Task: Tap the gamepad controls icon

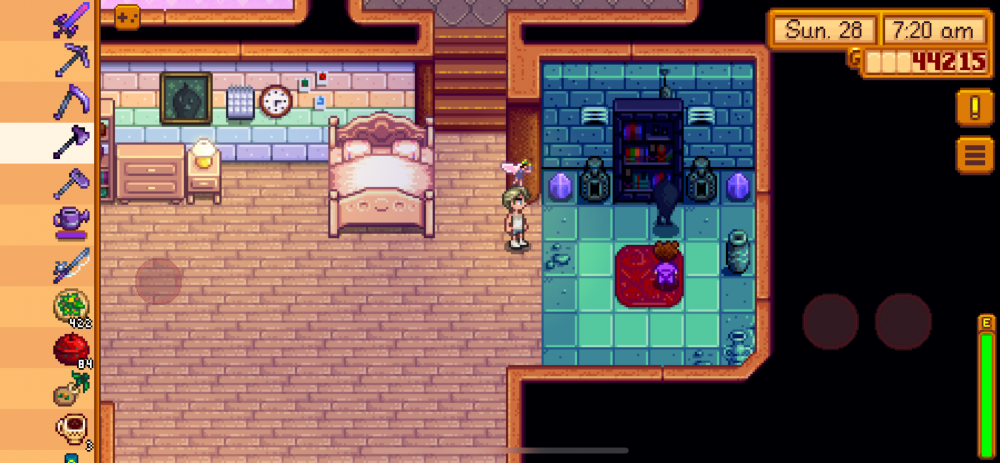Action: click(x=127, y=16)
